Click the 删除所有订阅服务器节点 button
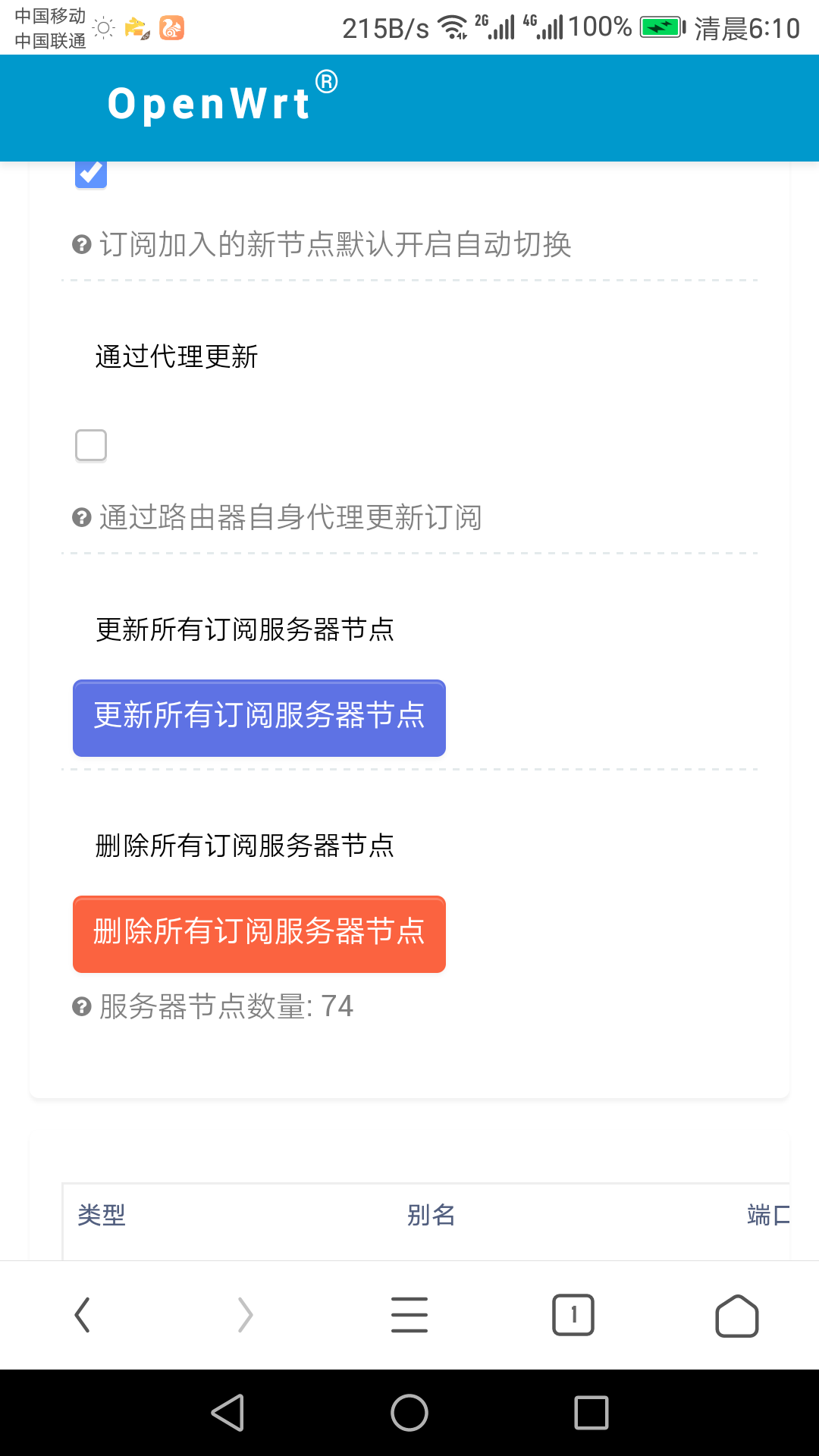 click(259, 934)
